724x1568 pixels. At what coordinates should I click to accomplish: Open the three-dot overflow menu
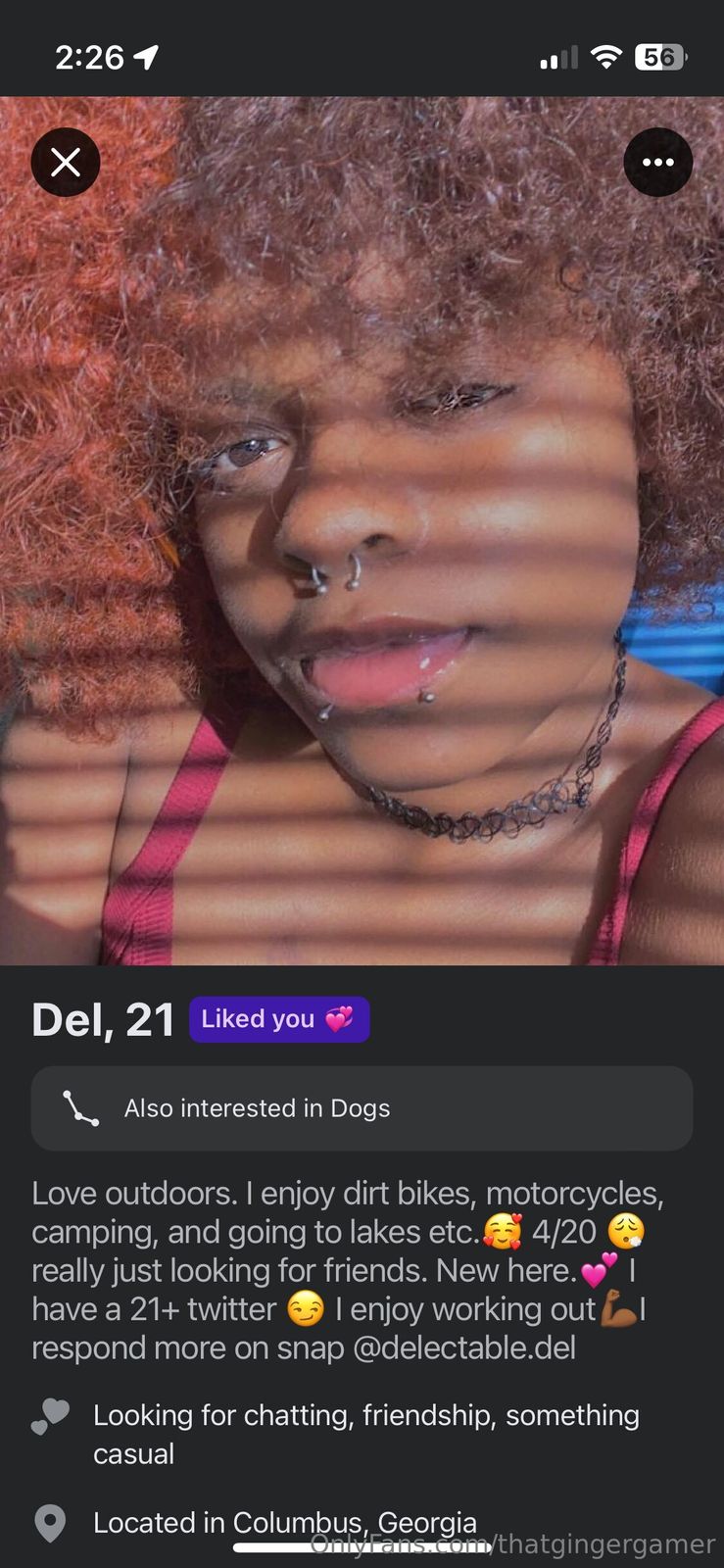(657, 162)
